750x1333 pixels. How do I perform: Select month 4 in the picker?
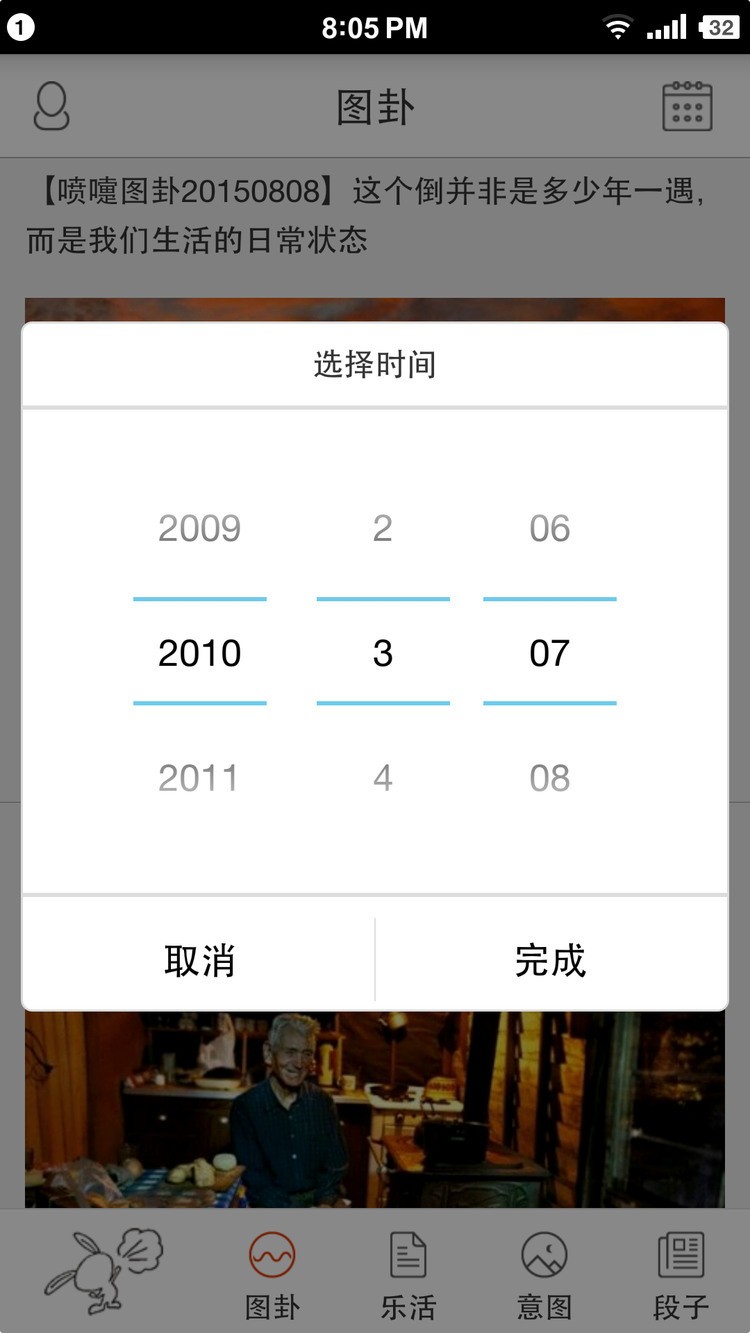click(x=383, y=778)
